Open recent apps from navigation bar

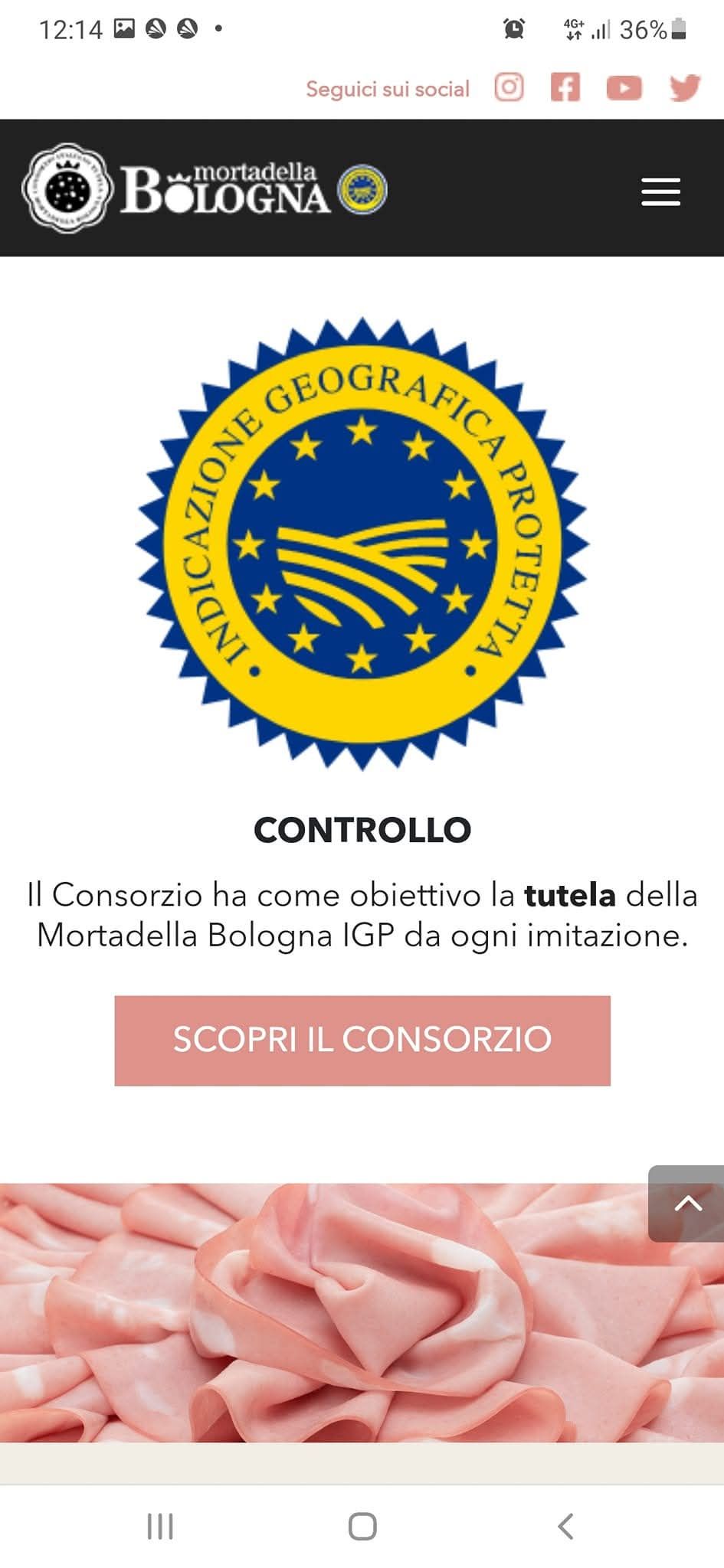(160, 1526)
